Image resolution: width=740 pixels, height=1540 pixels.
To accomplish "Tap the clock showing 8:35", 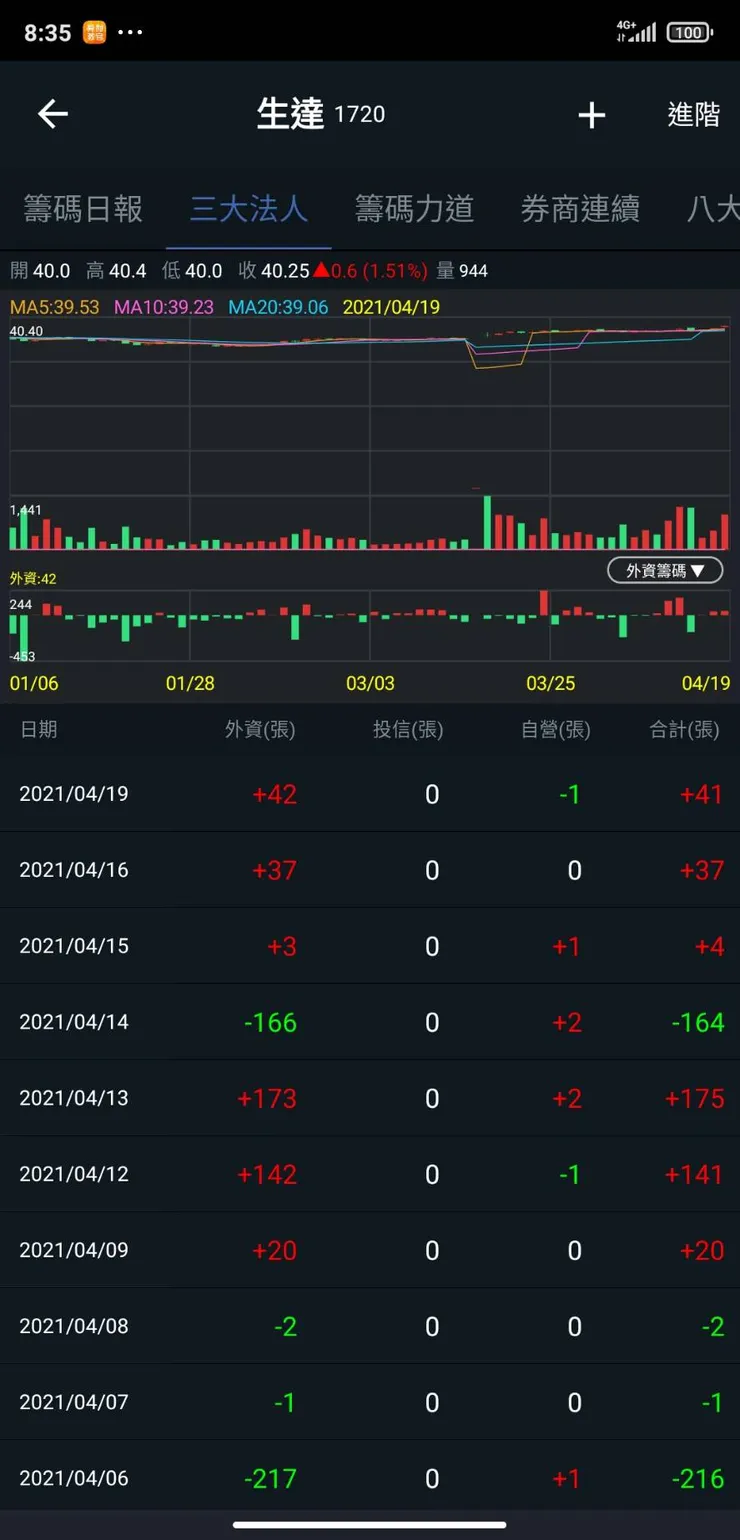I will coord(39,31).
